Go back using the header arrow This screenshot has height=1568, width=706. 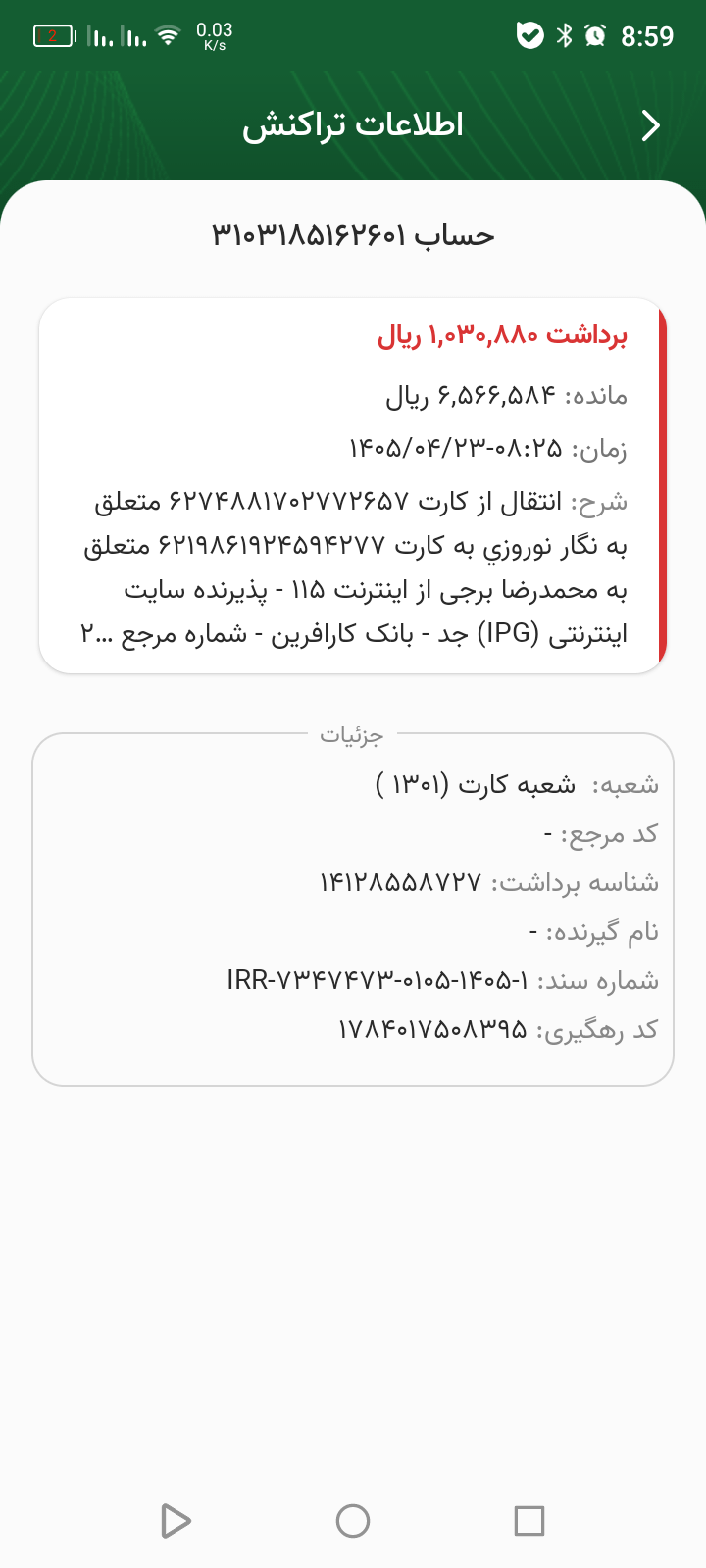point(650,125)
